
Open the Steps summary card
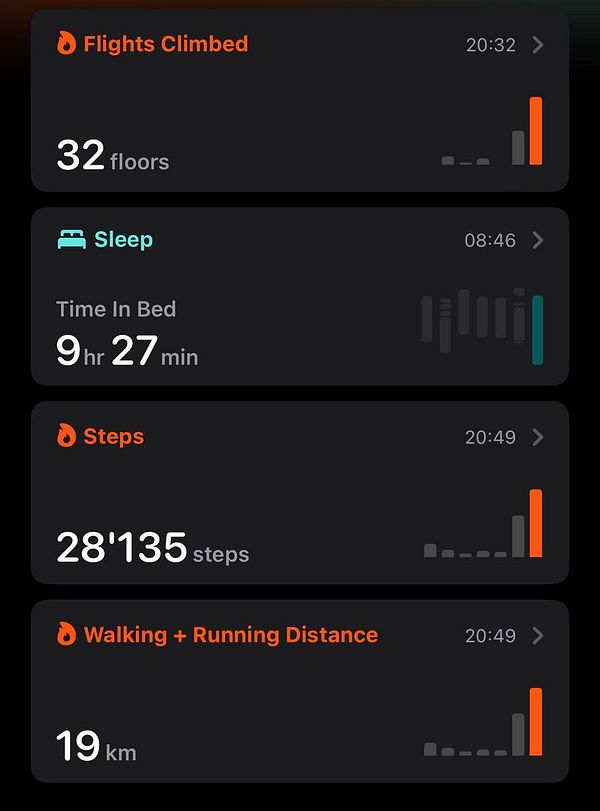(300, 492)
